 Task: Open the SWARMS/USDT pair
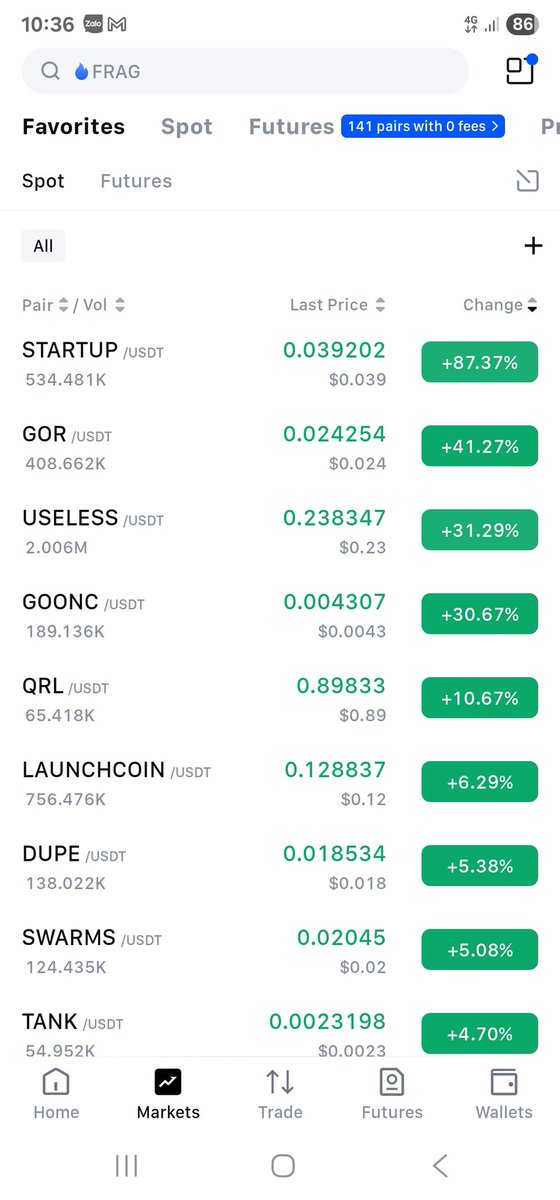[280, 950]
